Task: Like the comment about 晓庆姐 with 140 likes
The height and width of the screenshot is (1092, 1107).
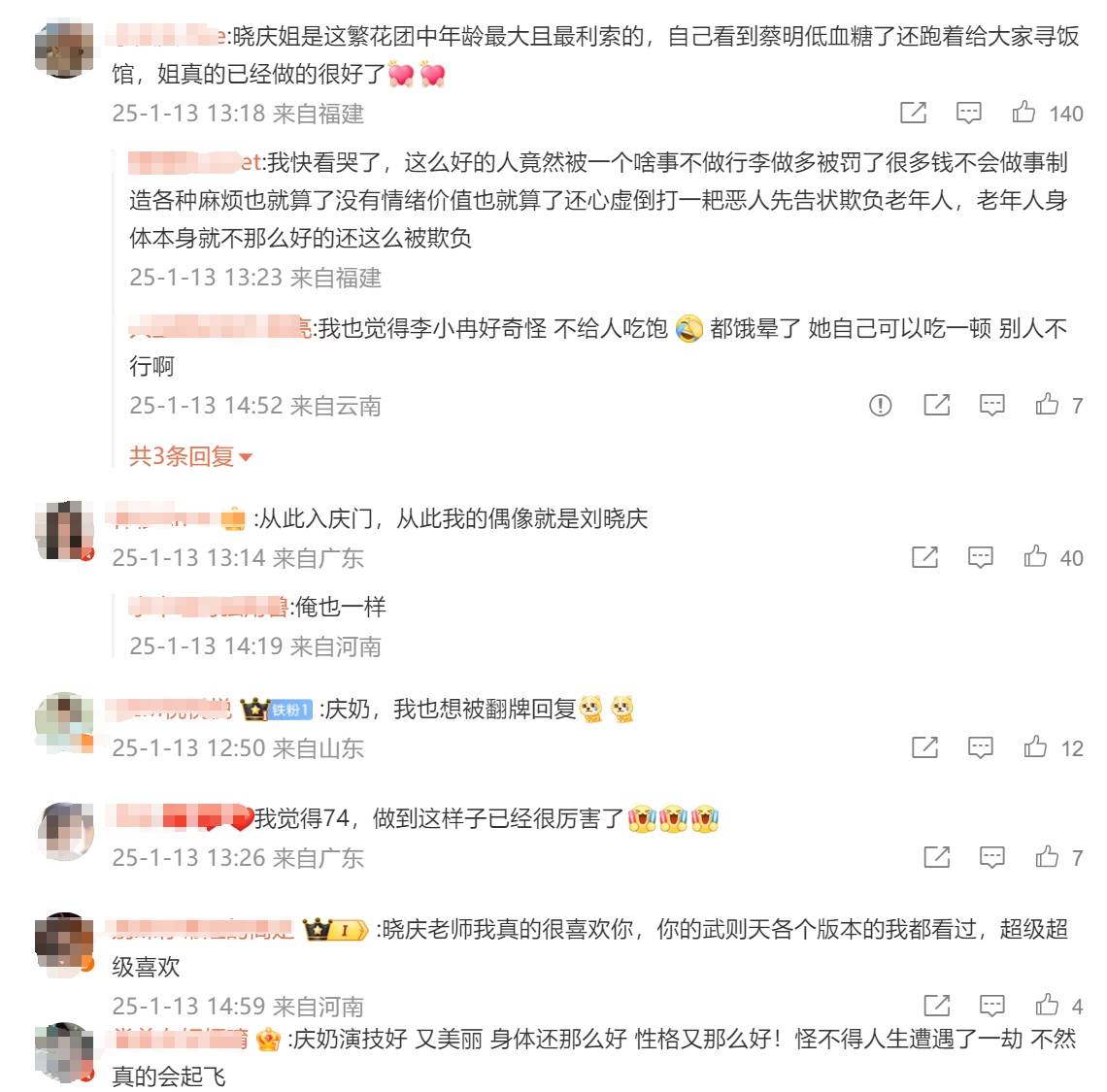Action: click(x=1023, y=113)
